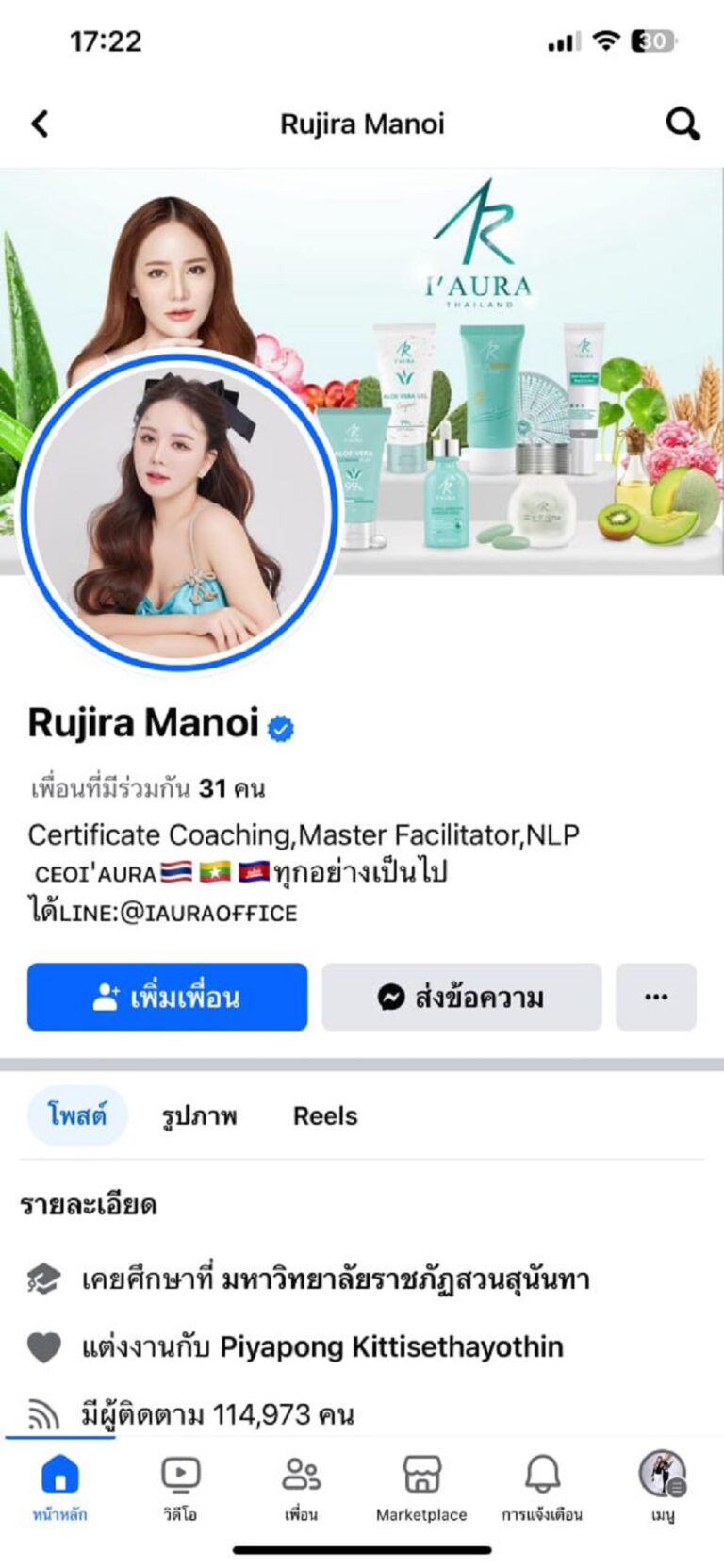Viewport: 724px width, 1568px height.
Task: Open the วิดีโอ tab
Action: [180, 1486]
